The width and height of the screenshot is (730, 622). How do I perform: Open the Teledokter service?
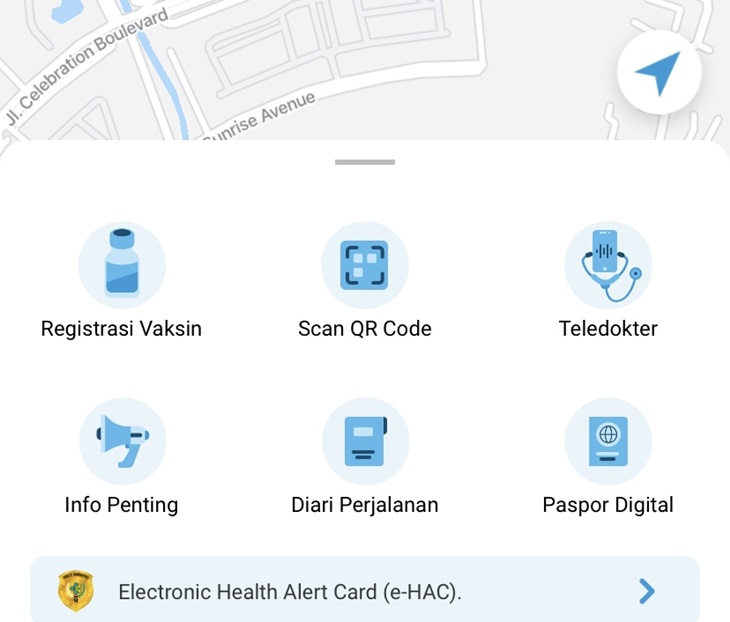tap(608, 265)
